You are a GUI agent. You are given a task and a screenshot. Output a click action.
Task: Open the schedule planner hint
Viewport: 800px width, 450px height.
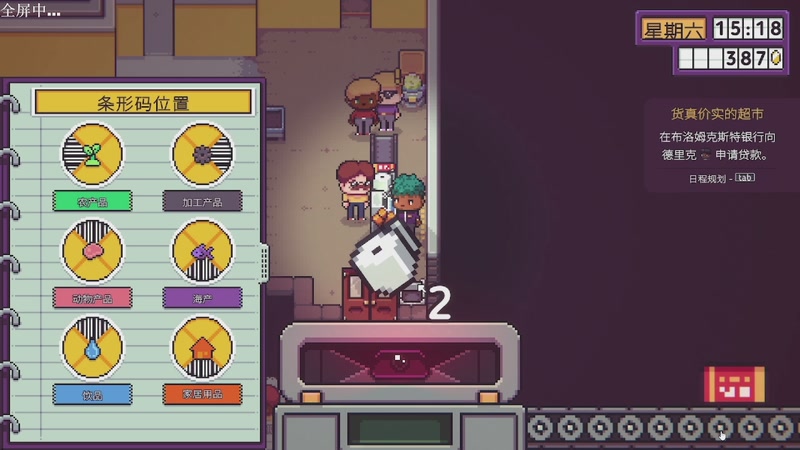pos(721,178)
